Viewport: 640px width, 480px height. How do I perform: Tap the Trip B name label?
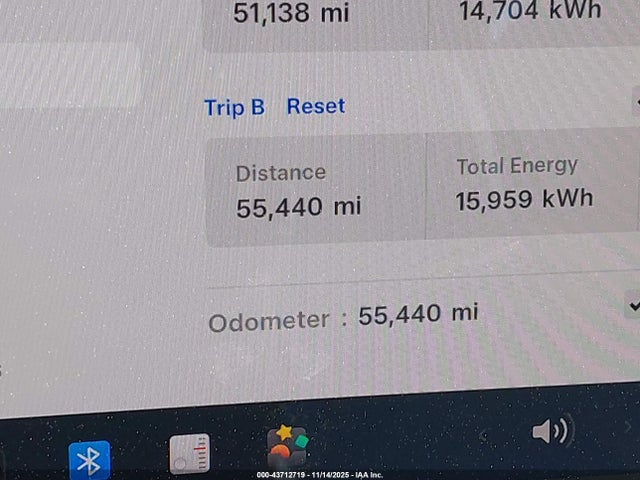(234, 107)
